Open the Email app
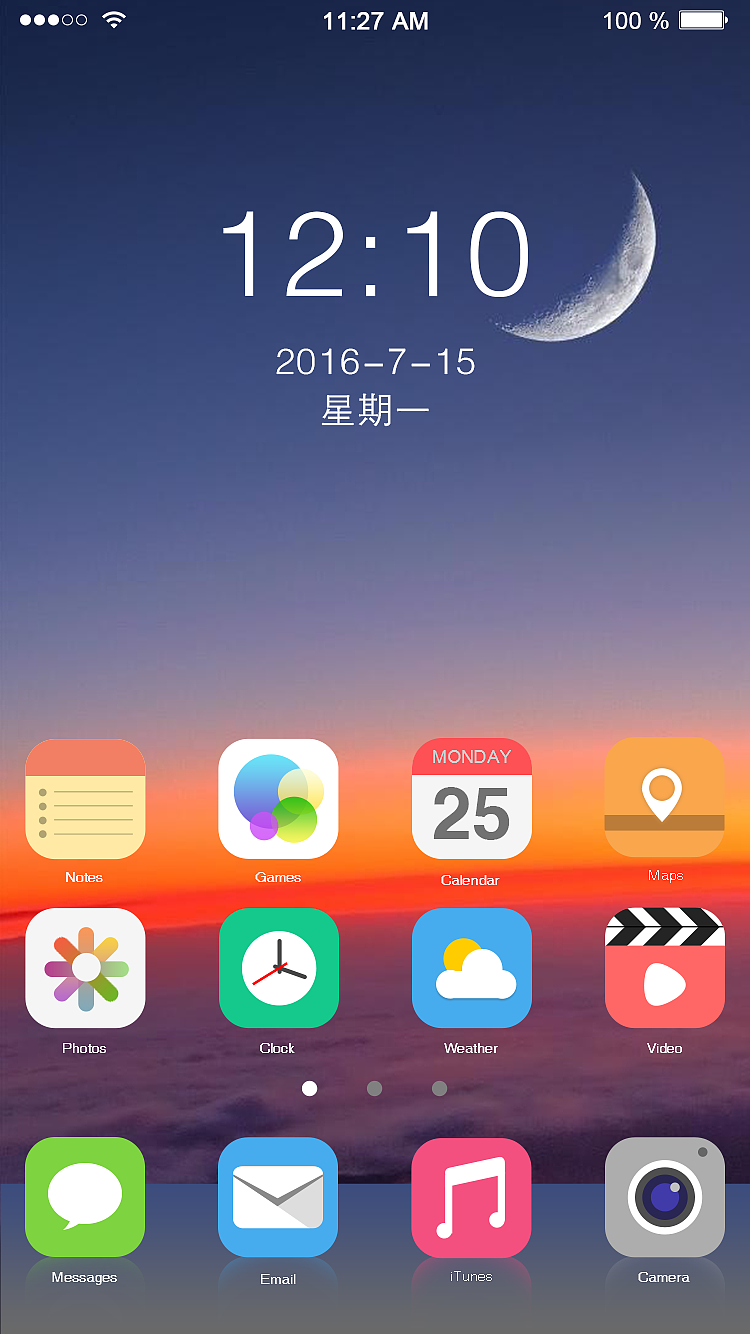Image resolution: width=750 pixels, height=1334 pixels. pyautogui.click(x=278, y=1197)
